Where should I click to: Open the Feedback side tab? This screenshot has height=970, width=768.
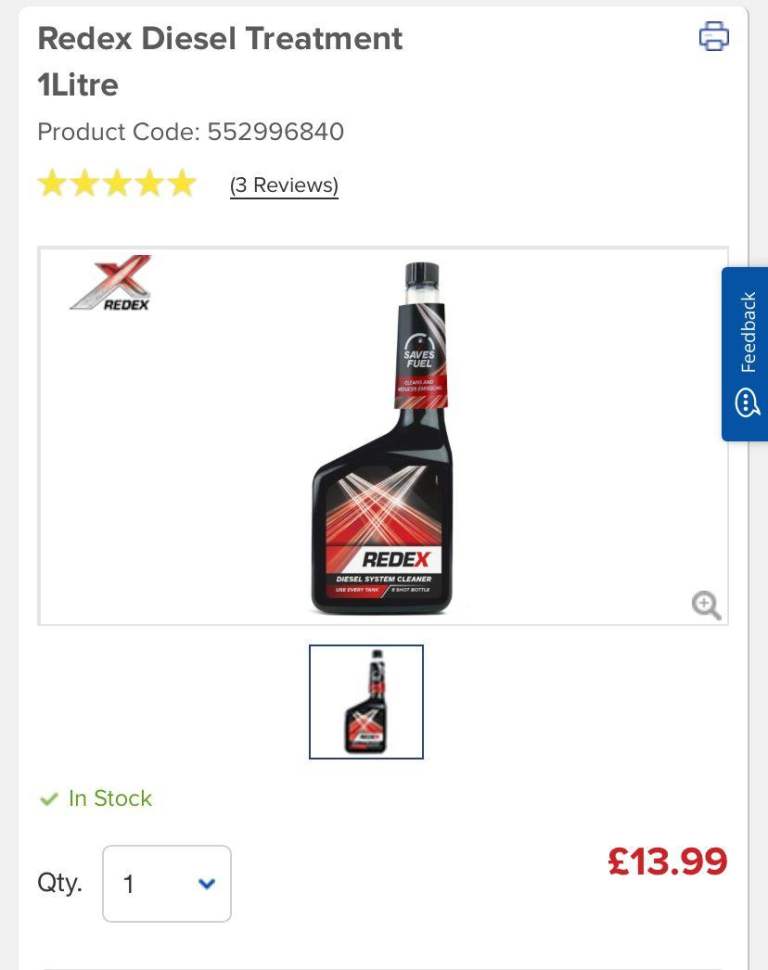coord(745,354)
